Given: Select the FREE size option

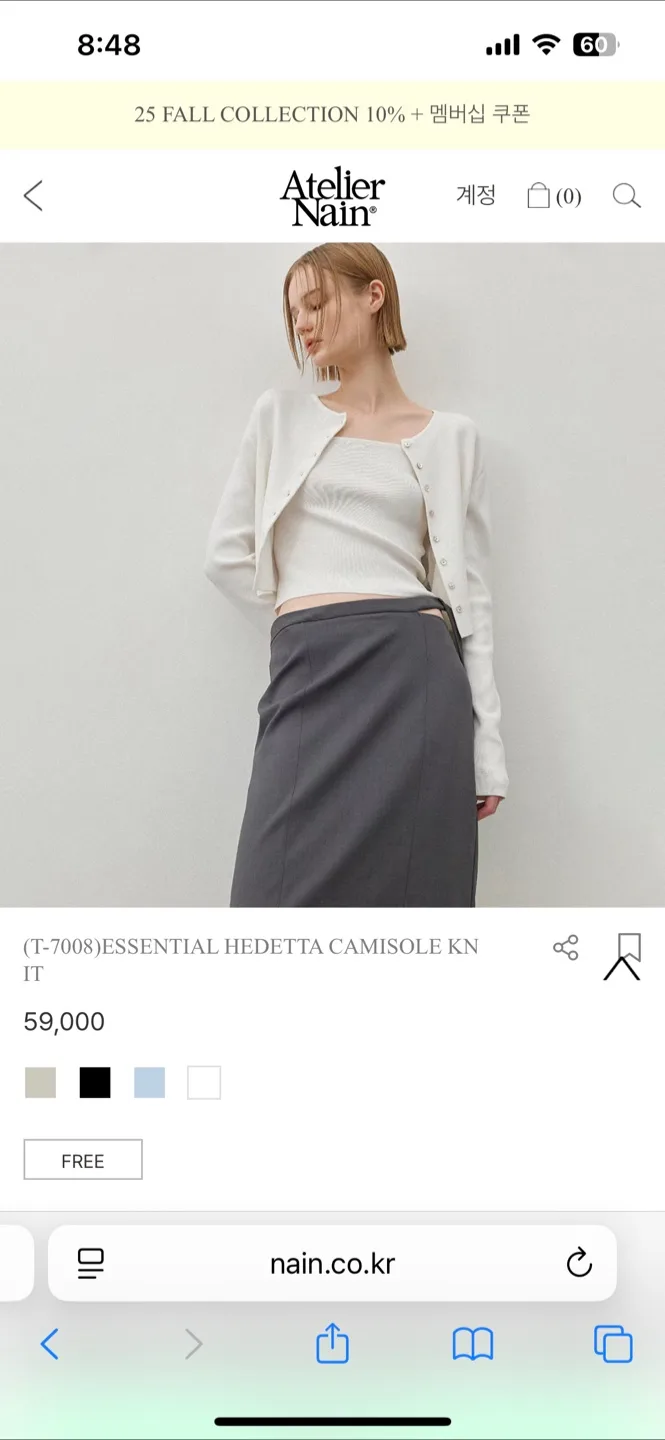Looking at the screenshot, I should tap(83, 1160).
